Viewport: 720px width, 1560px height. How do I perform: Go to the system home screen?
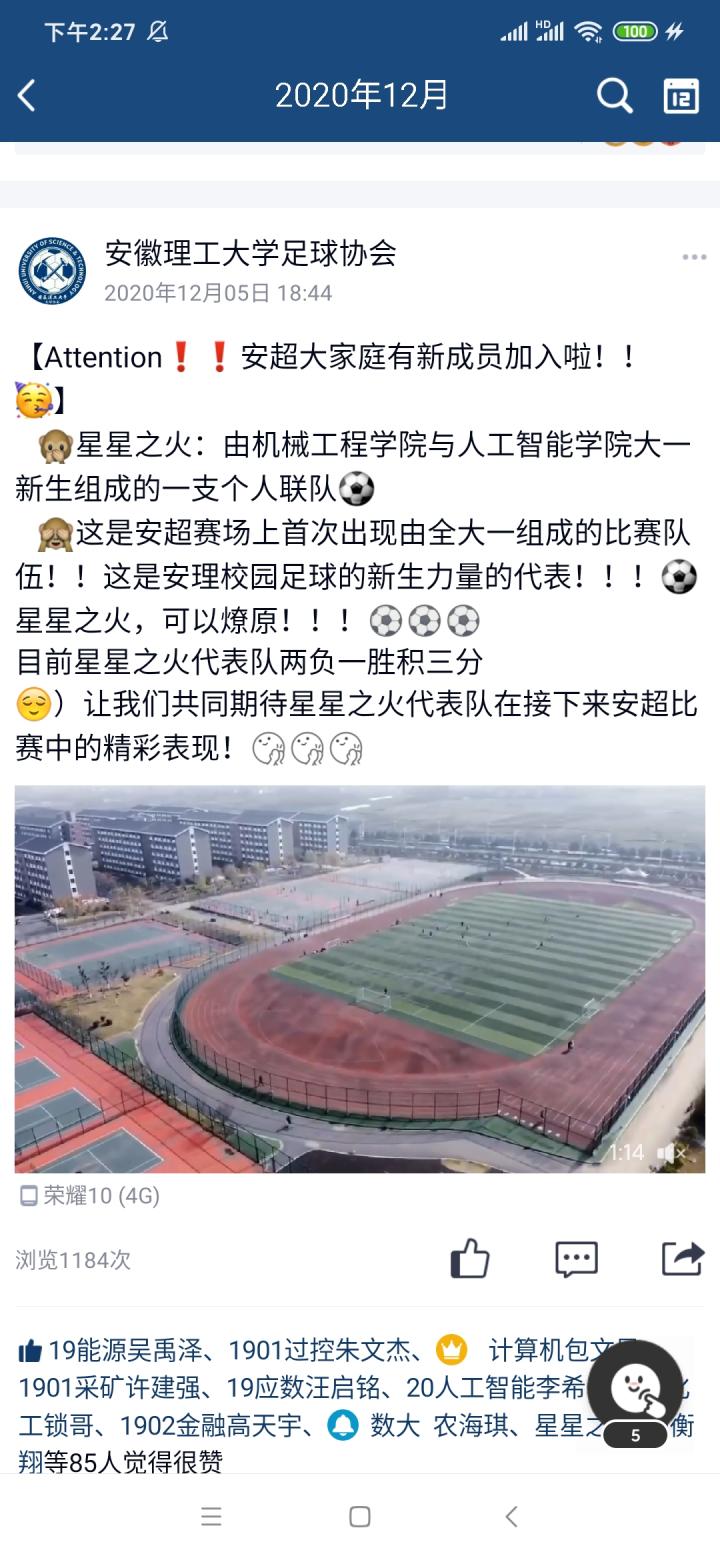(x=360, y=1517)
